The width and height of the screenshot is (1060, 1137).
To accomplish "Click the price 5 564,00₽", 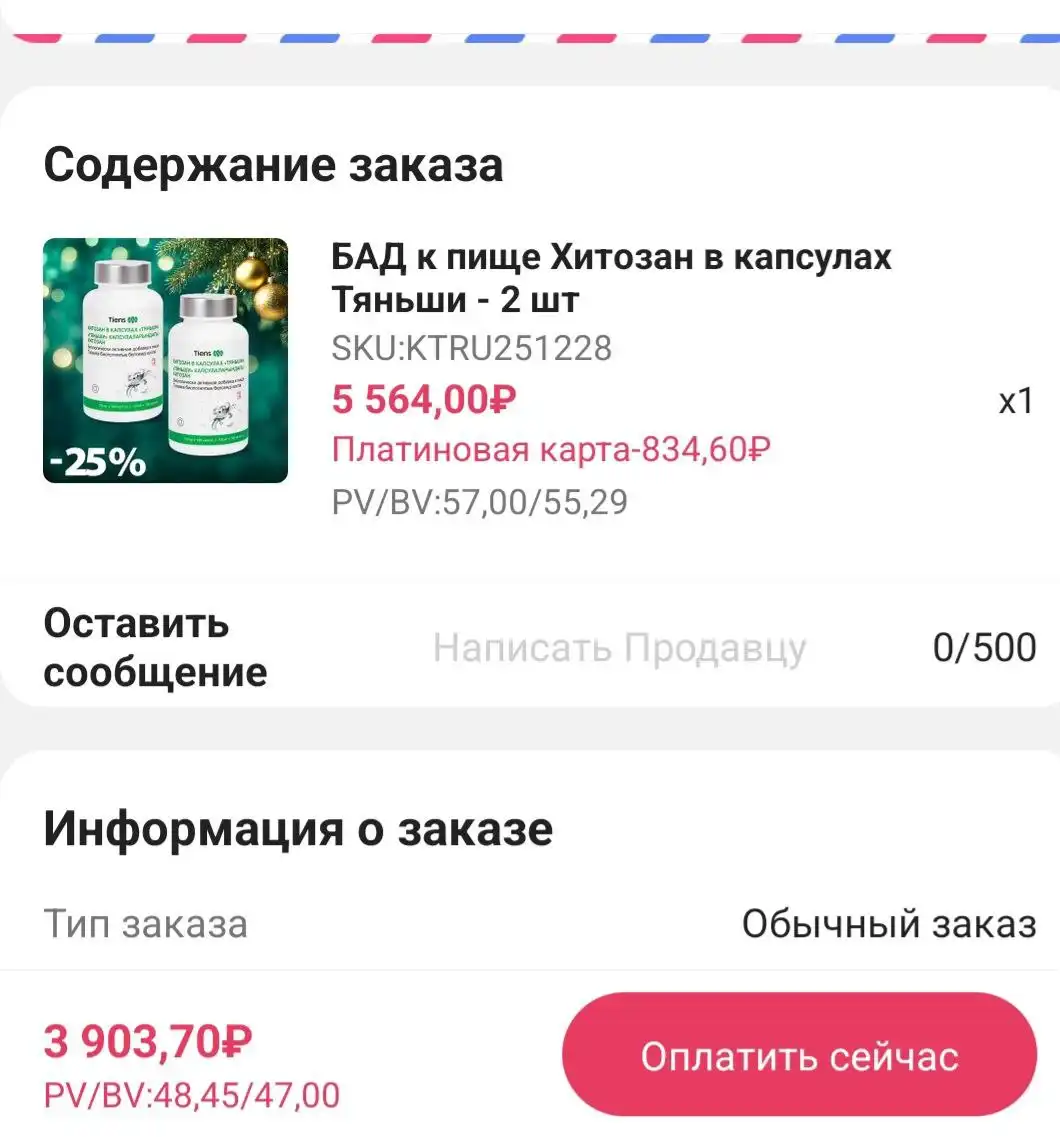I will tap(423, 398).
